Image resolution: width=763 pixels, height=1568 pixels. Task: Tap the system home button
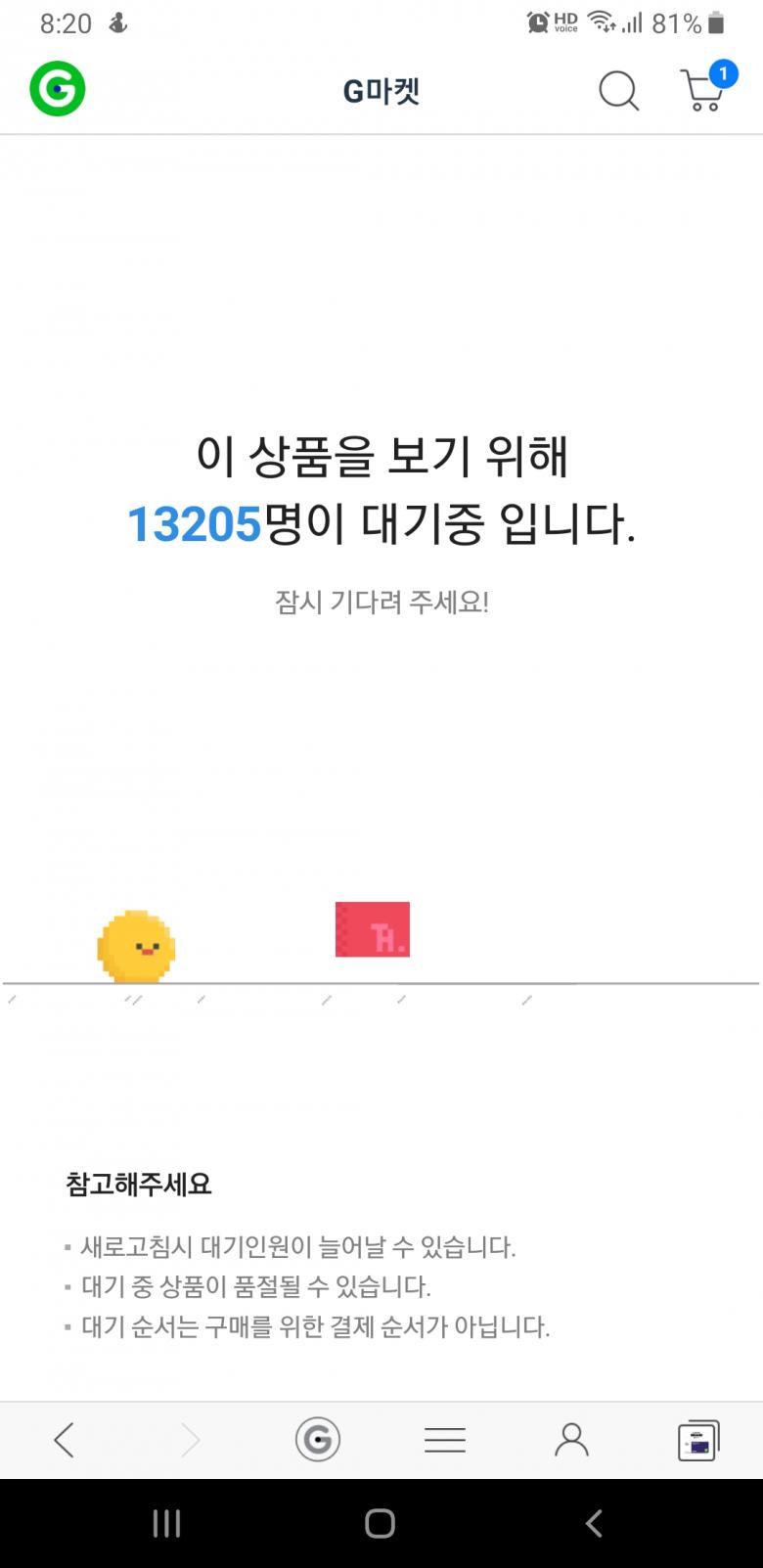click(x=380, y=1523)
